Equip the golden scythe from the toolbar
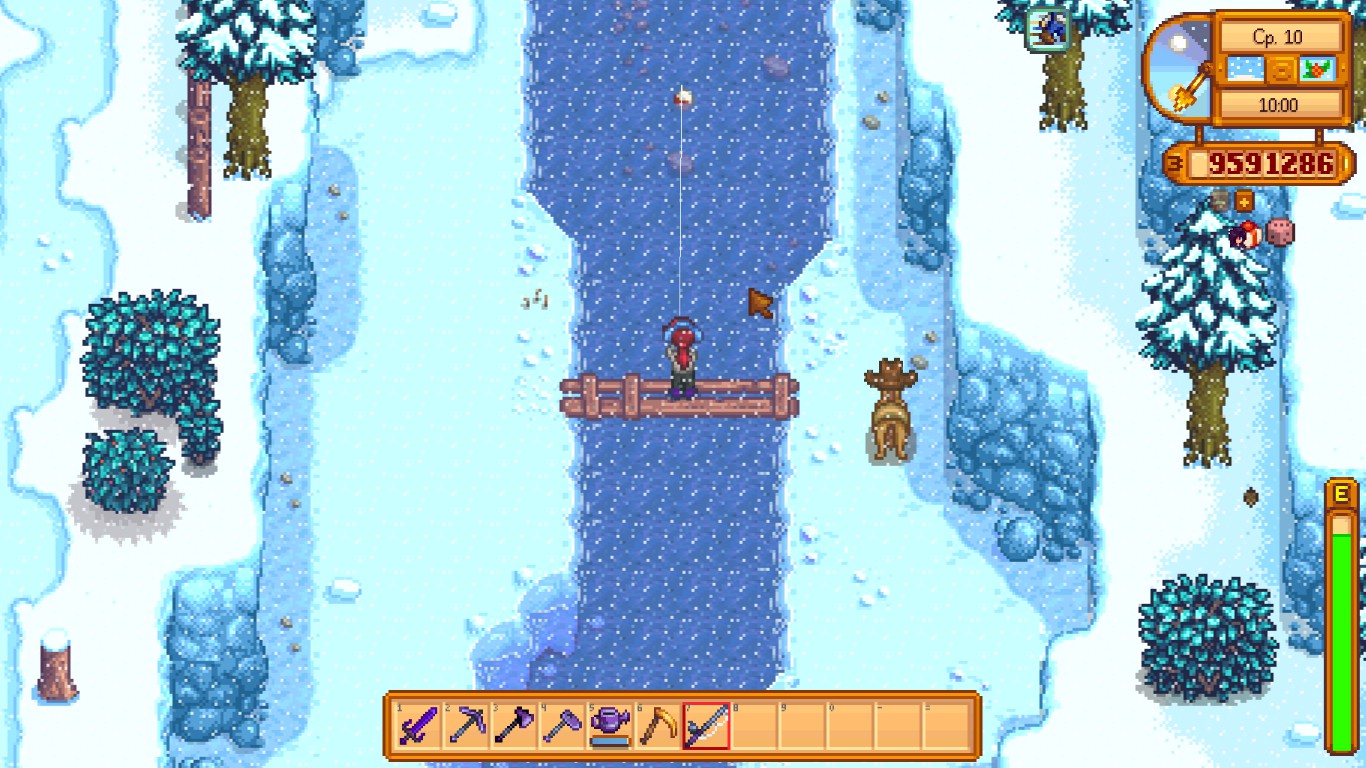The height and width of the screenshot is (768, 1366). point(657,726)
